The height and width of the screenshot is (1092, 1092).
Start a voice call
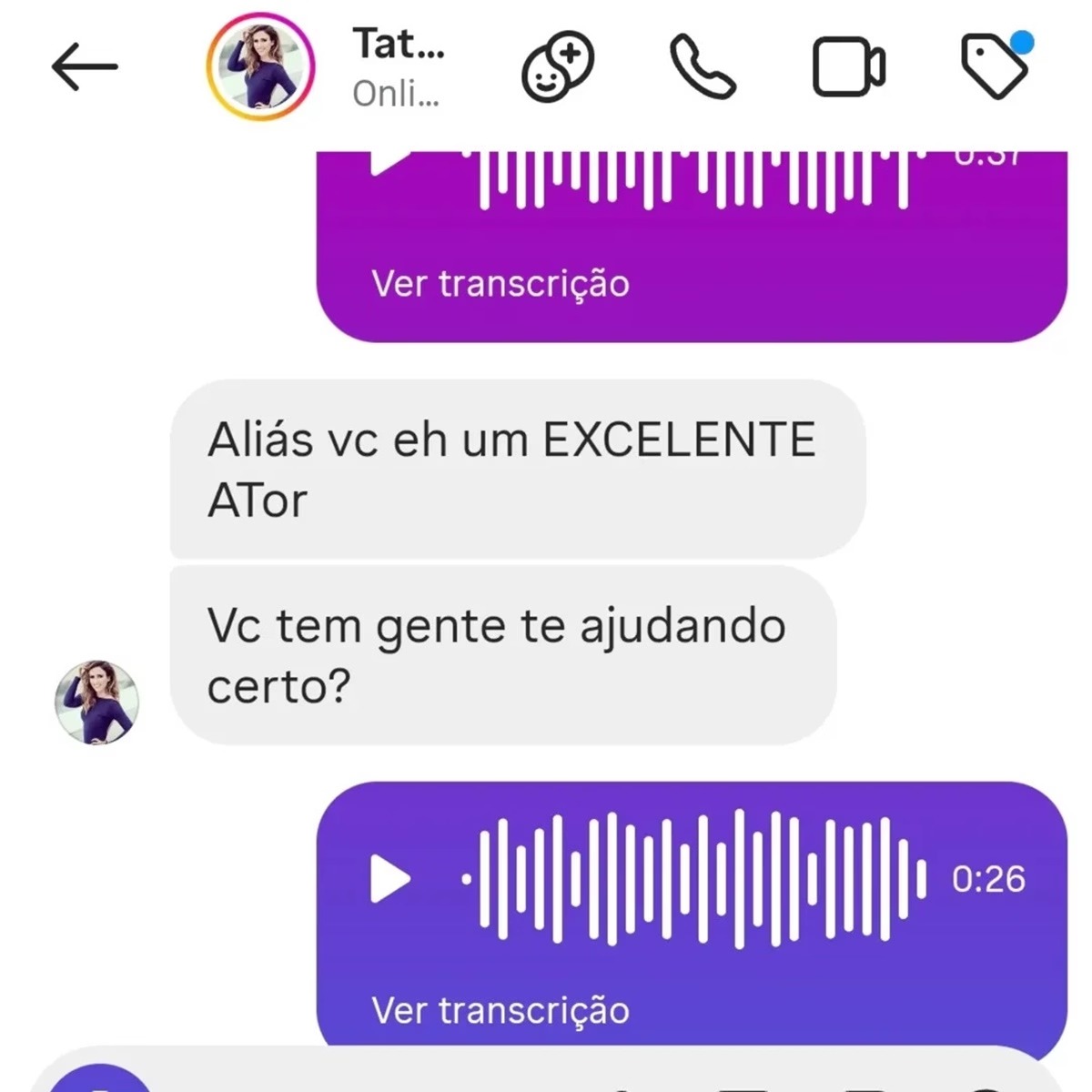(703, 66)
